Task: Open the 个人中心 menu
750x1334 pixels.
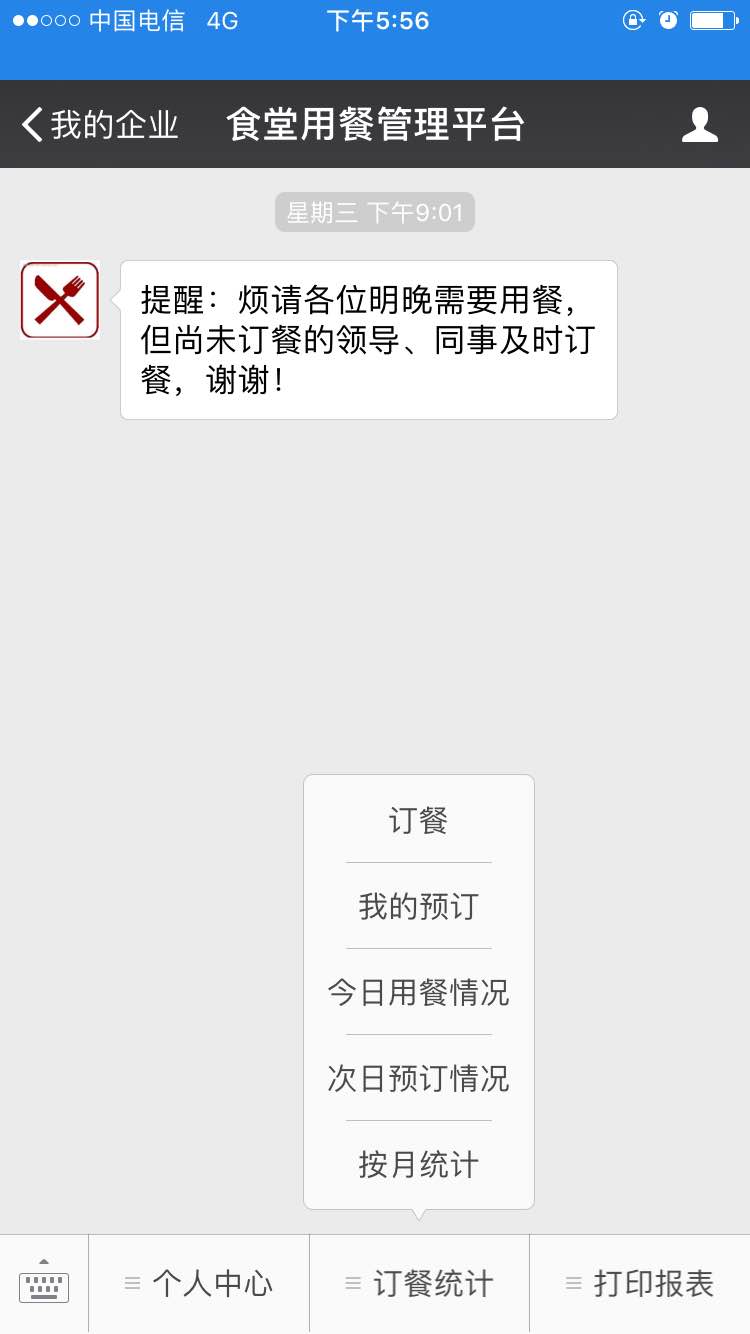Action: 199,1284
